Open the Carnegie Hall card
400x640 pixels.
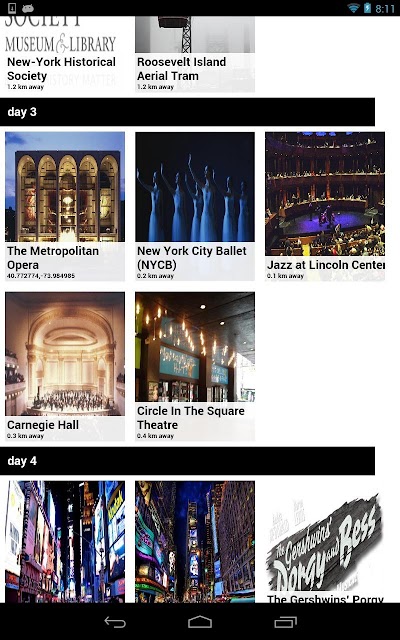(x=65, y=366)
